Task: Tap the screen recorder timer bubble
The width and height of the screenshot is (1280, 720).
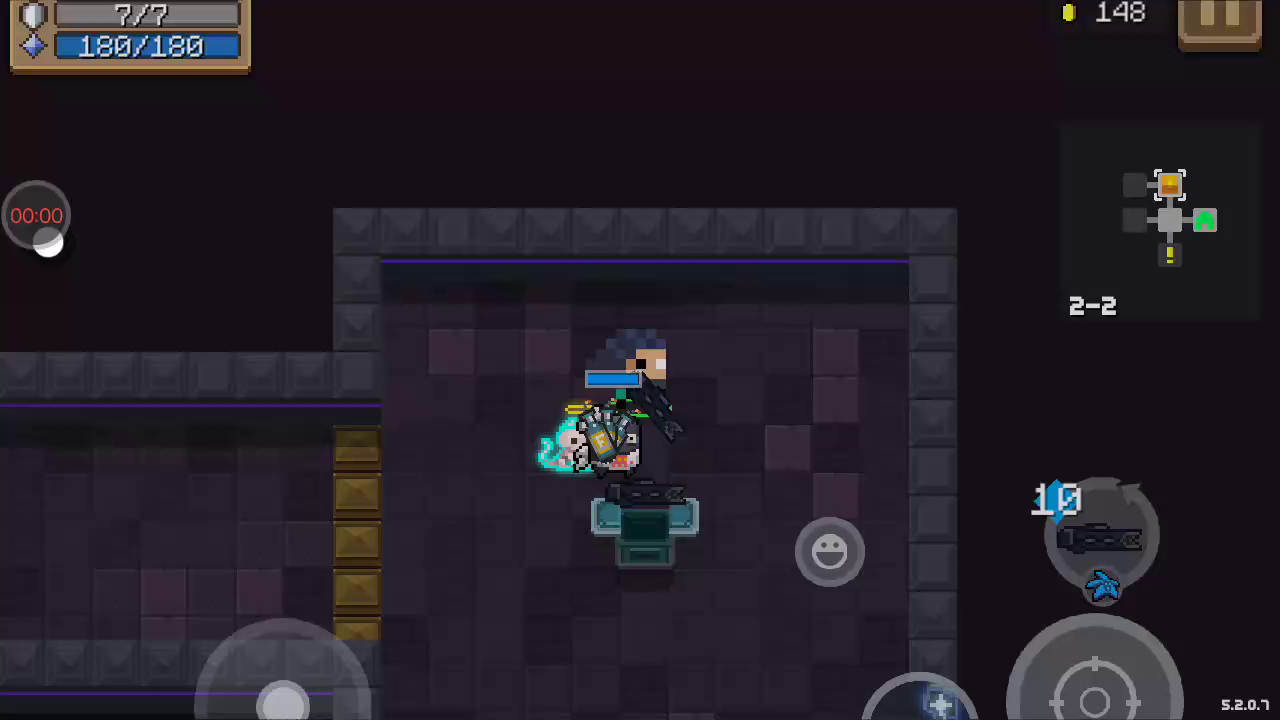Action: click(x=36, y=215)
